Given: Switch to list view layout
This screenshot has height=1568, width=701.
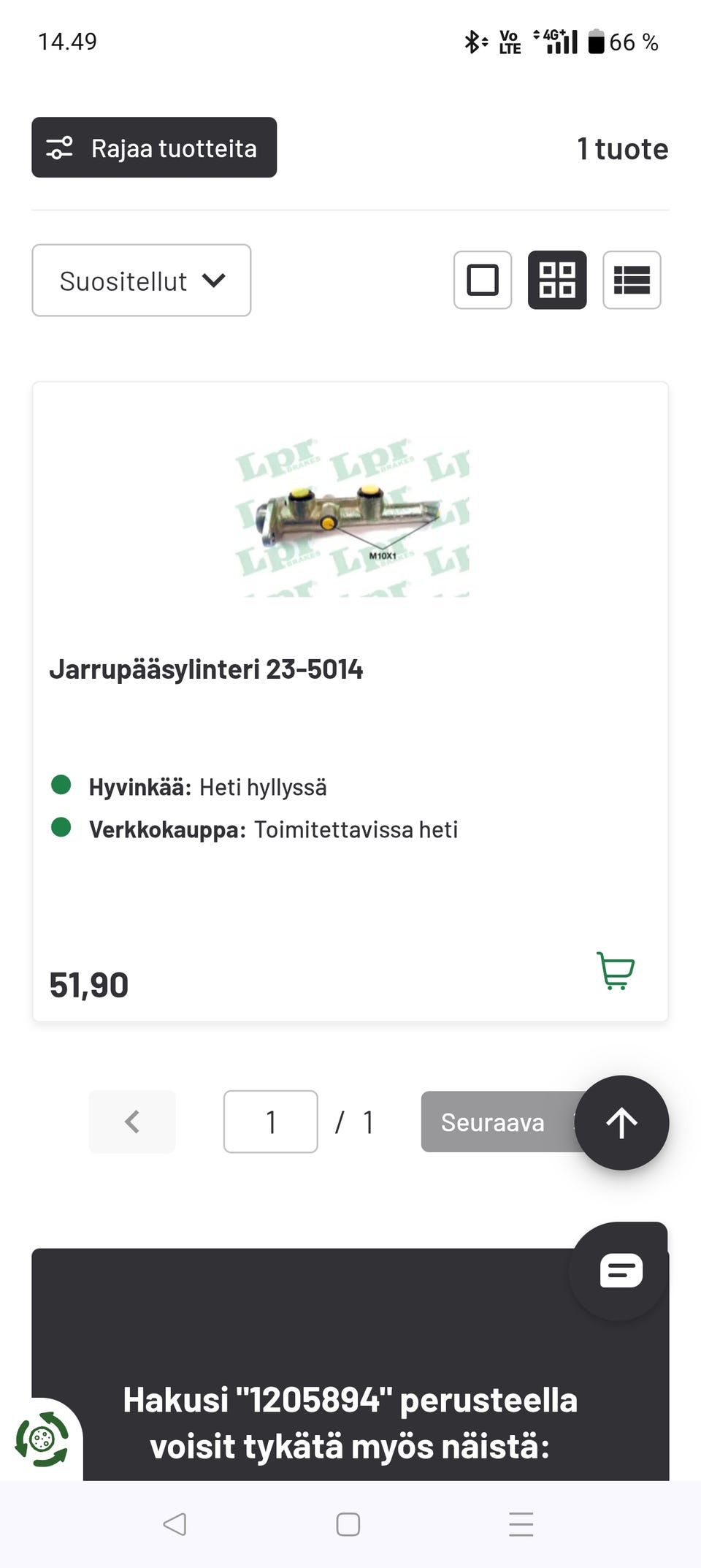Looking at the screenshot, I should [x=631, y=281].
